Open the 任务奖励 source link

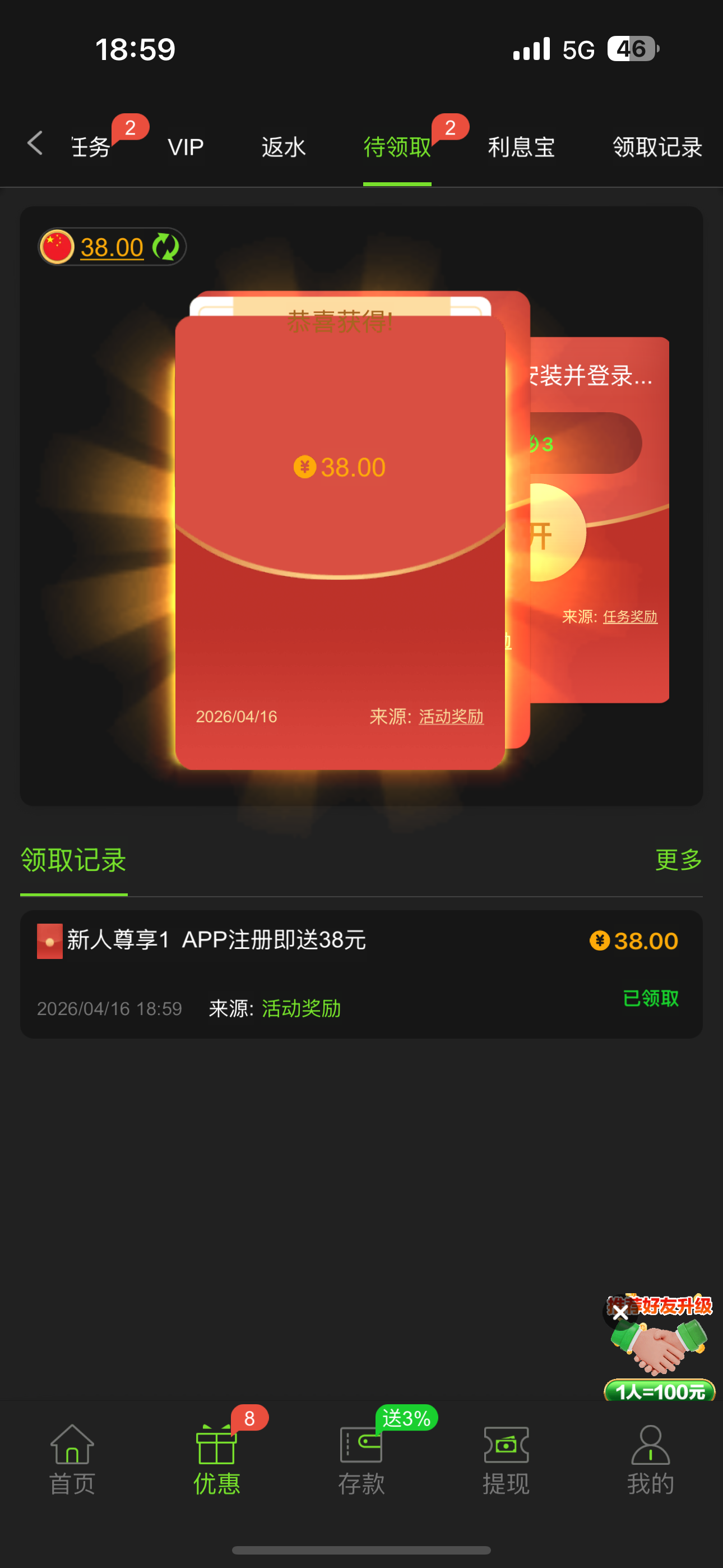(630, 617)
